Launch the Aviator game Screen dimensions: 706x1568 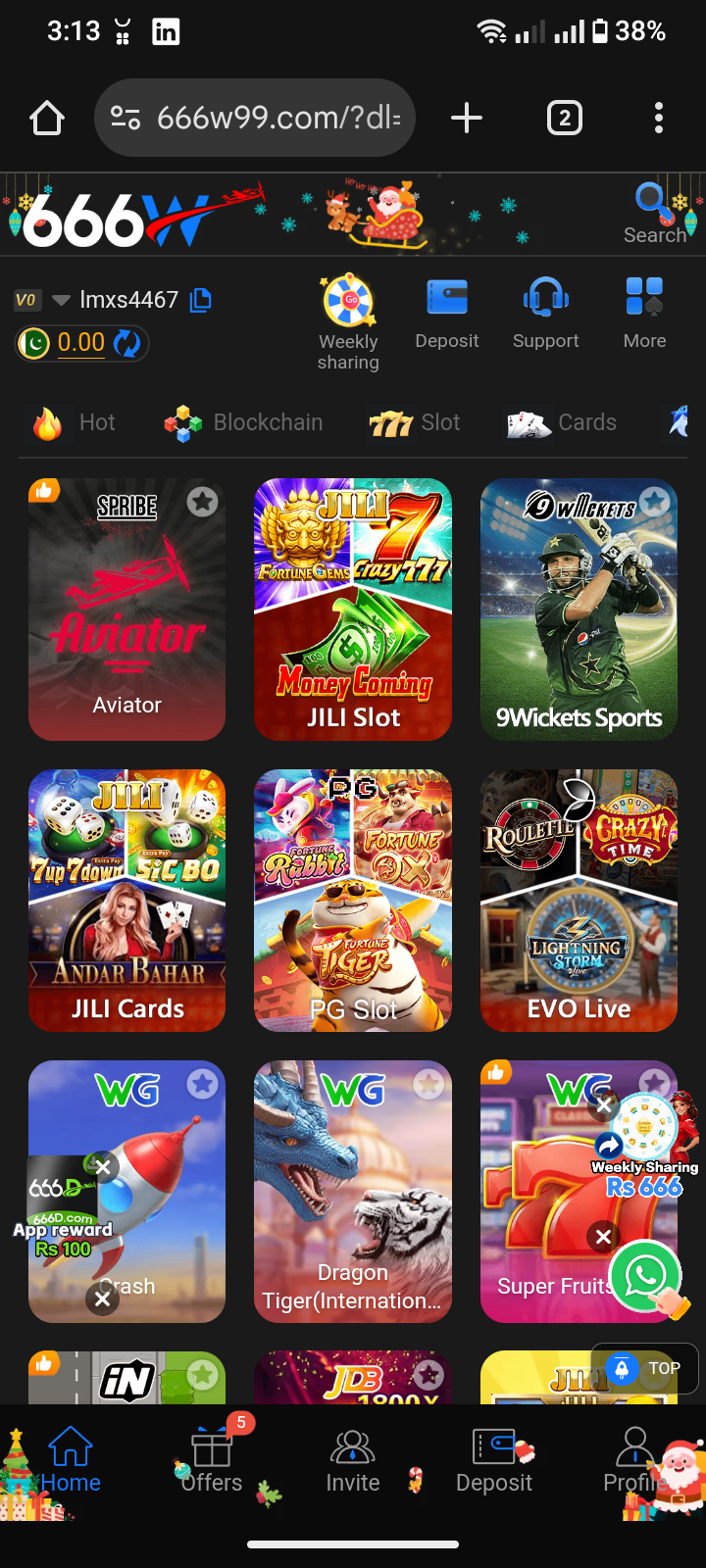(127, 609)
